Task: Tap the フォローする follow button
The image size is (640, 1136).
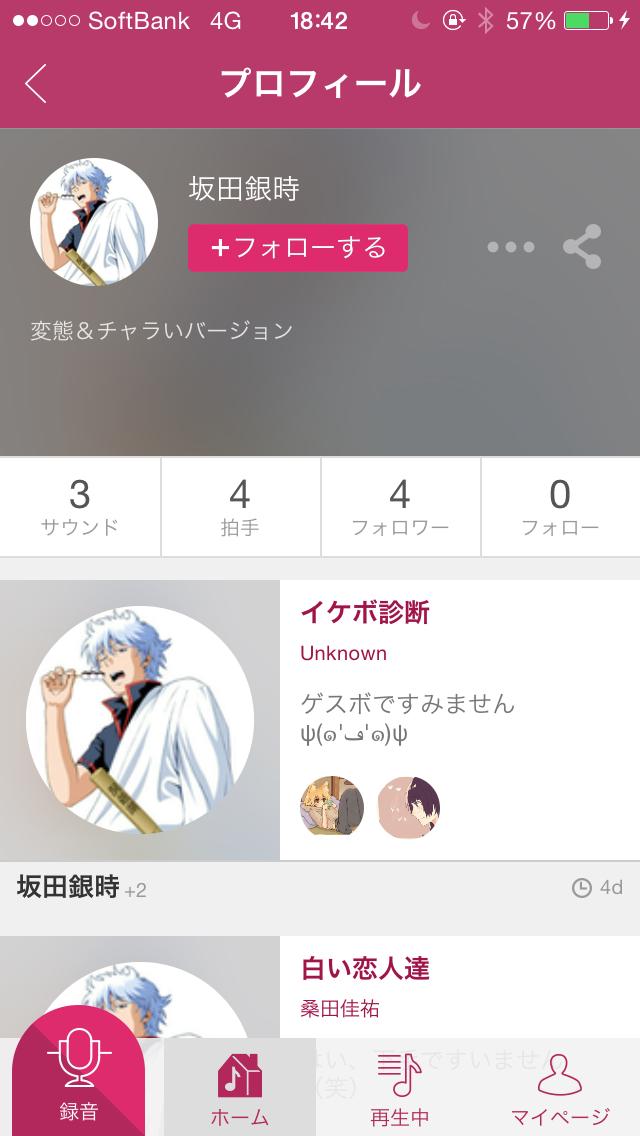Action: [x=298, y=248]
